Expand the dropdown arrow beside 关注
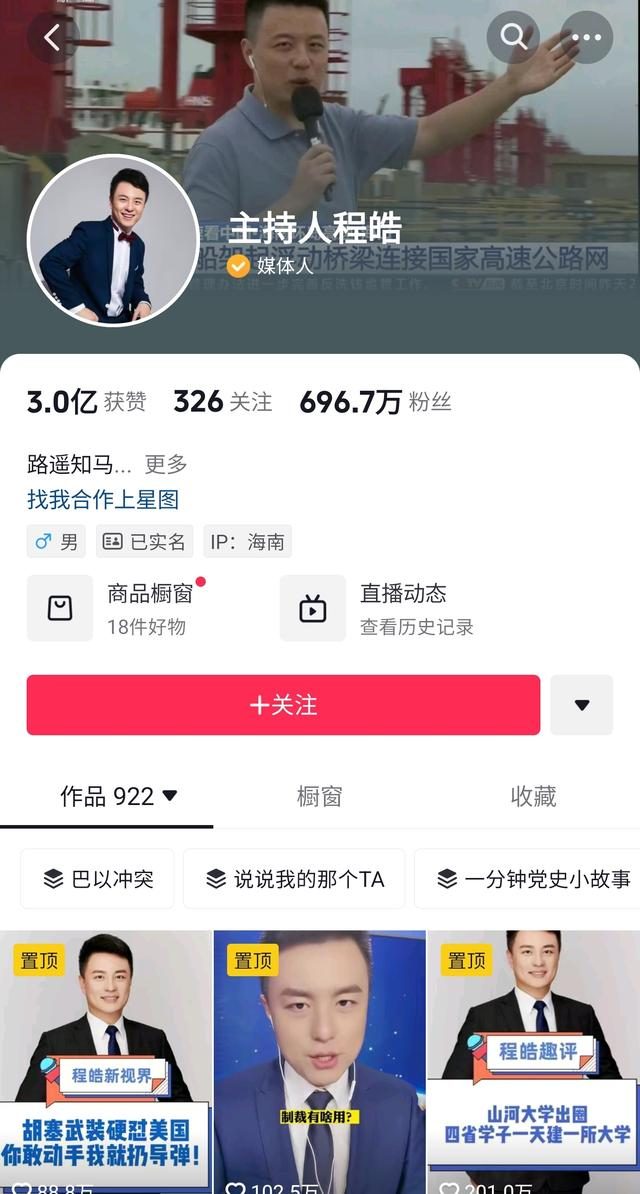Image resolution: width=640 pixels, height=1194 pixels. (x=581, y=705)
